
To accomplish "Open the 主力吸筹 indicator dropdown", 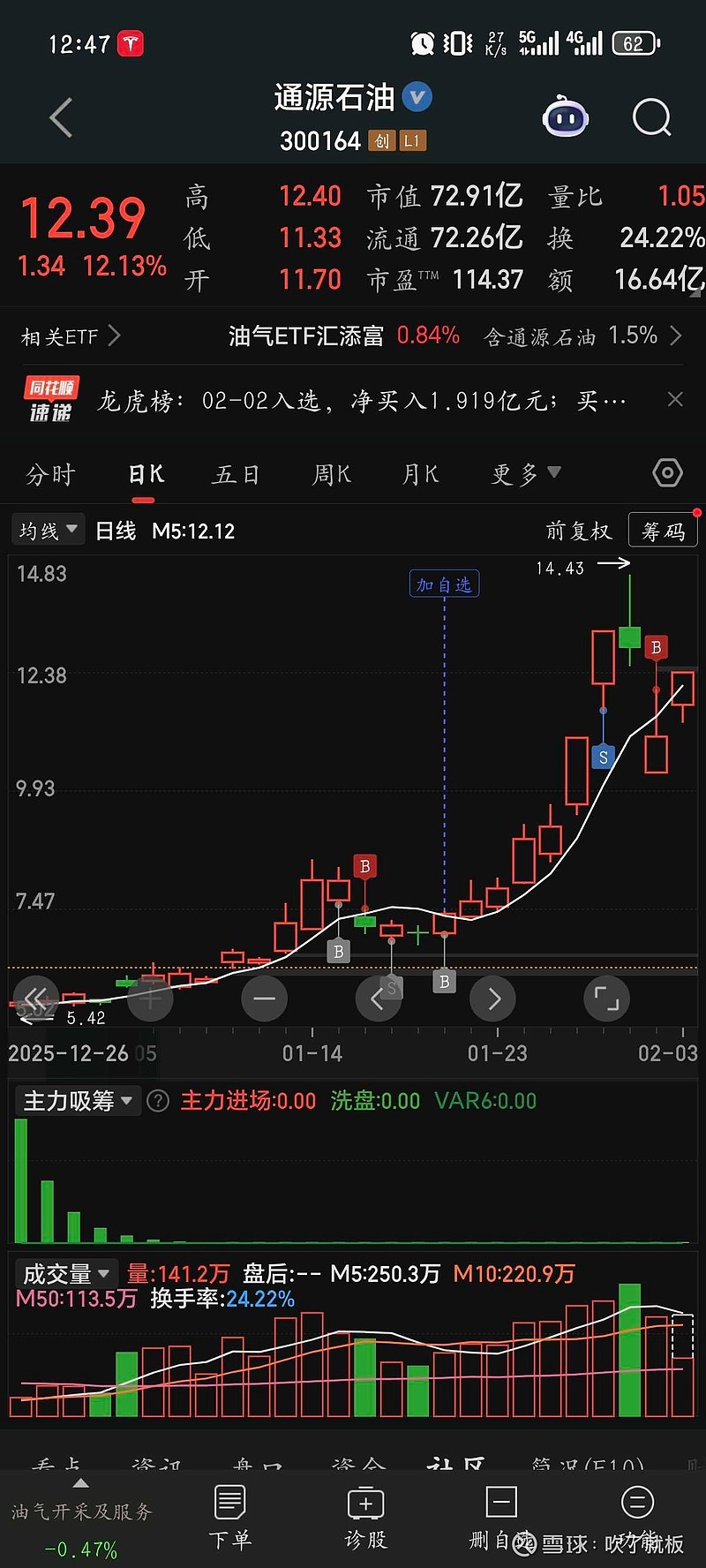I will coord(78,1101).
